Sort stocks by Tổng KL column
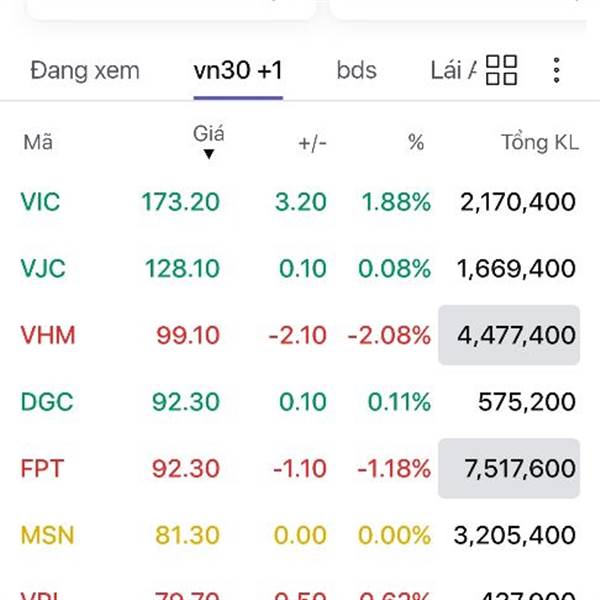Viewport: 600px width, 600px height. 539,143
